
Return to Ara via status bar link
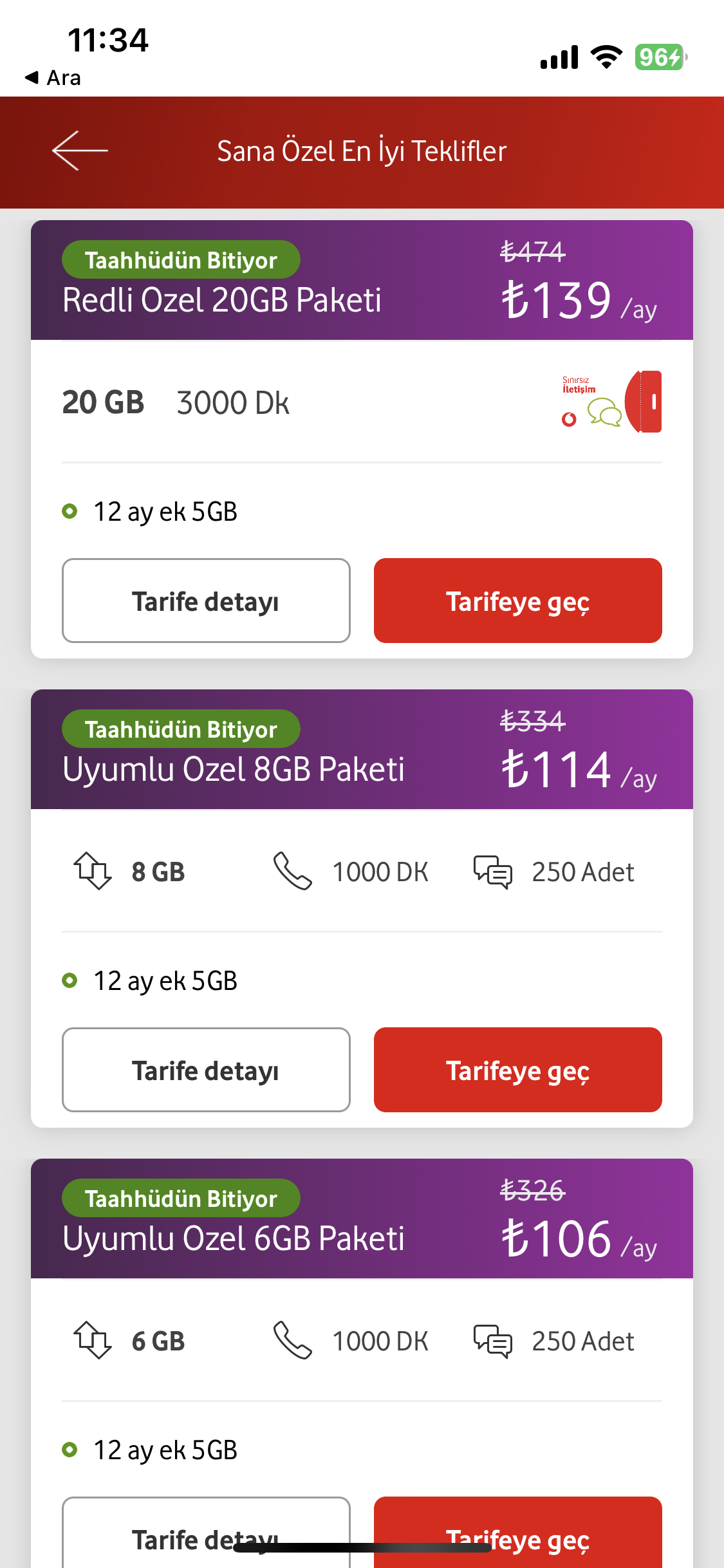pyautogui.click(x=53, y=78)
